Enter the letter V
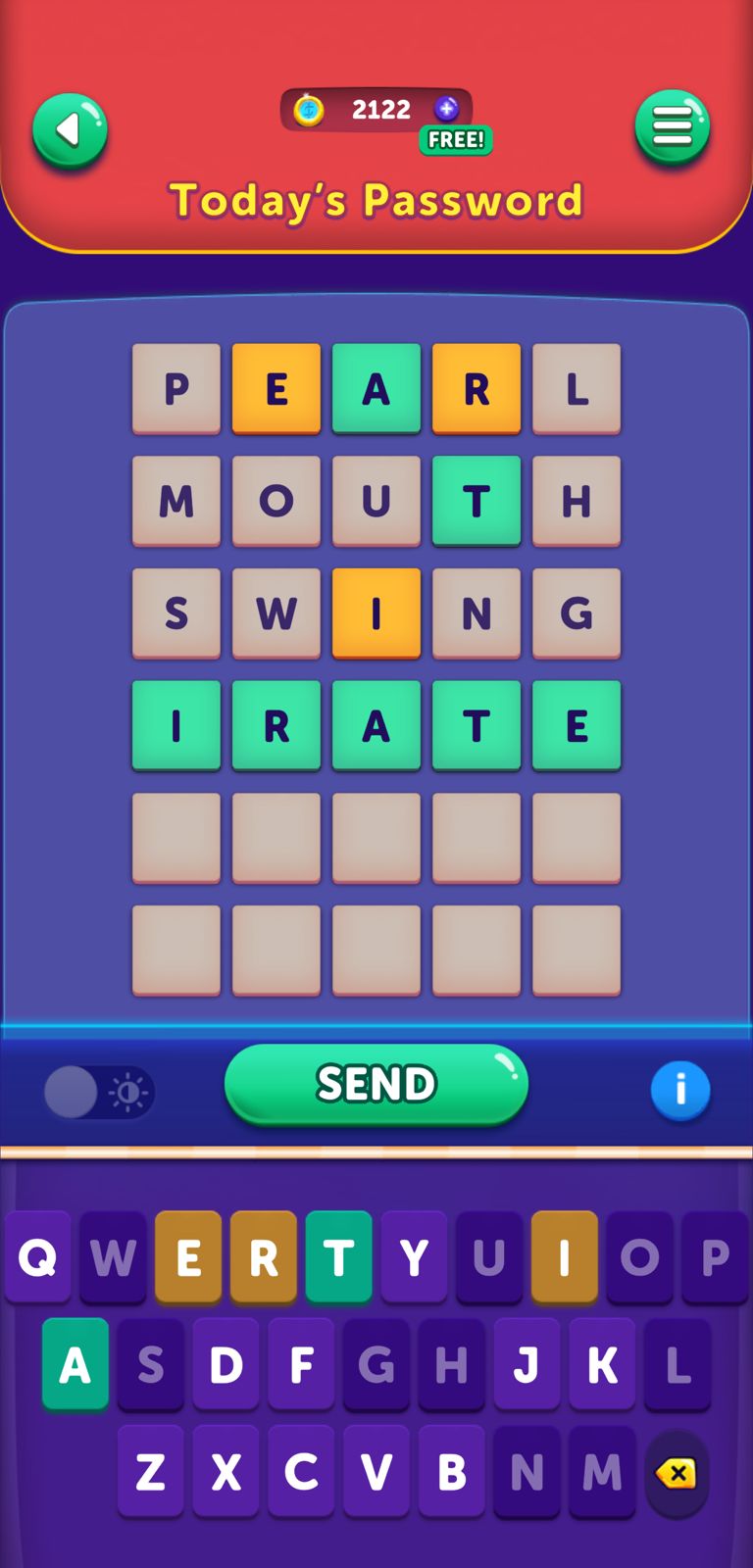Image resolution: width=753 pixels, height=1568 pixels. 376,1471
